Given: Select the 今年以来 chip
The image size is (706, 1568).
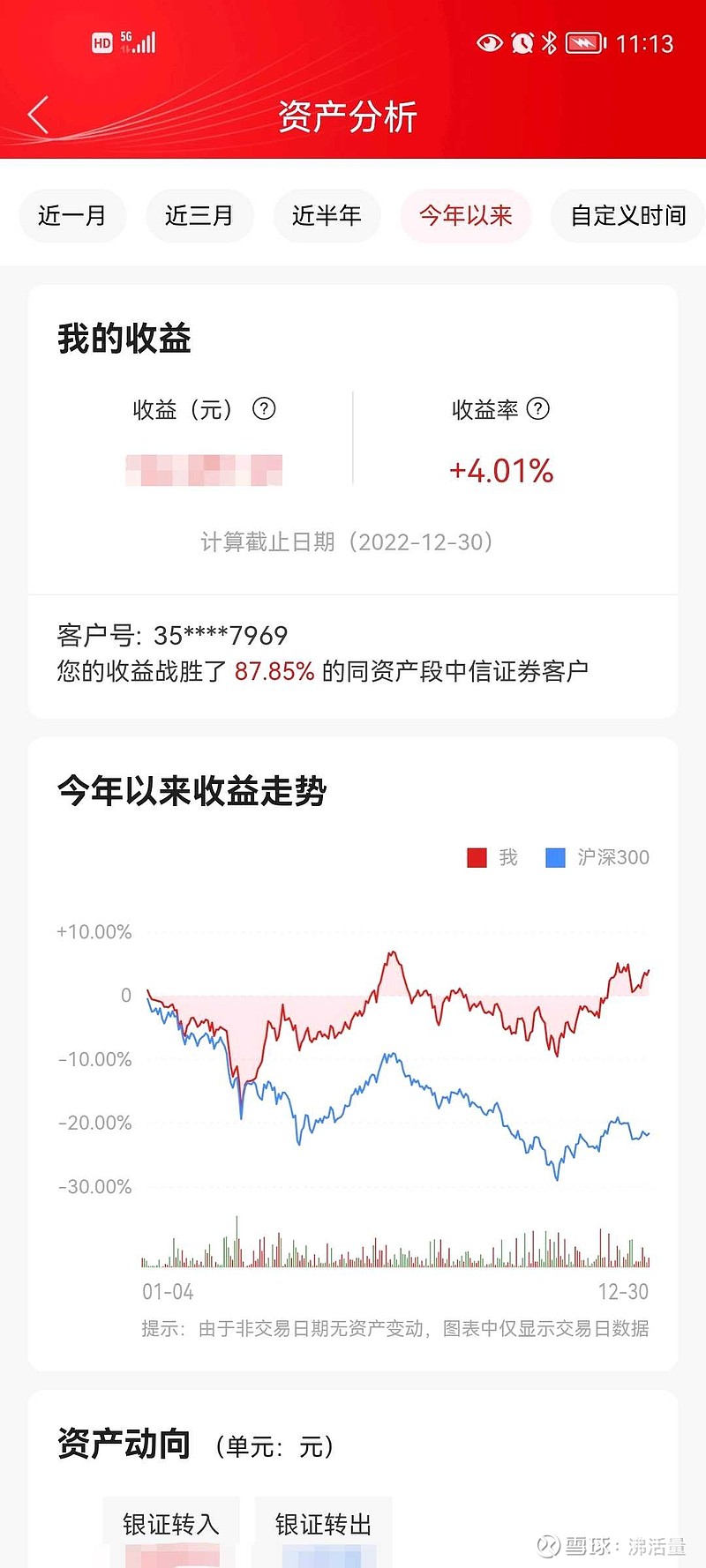Looking at the screenshot, I should click(466, 215).
